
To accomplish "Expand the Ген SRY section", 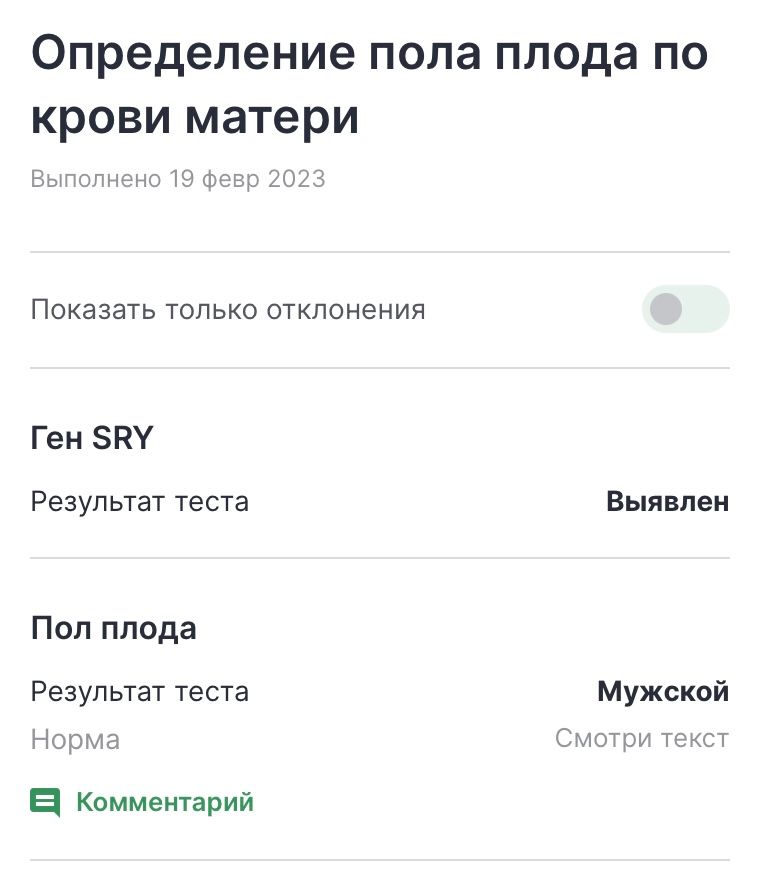I will point(92,437).
